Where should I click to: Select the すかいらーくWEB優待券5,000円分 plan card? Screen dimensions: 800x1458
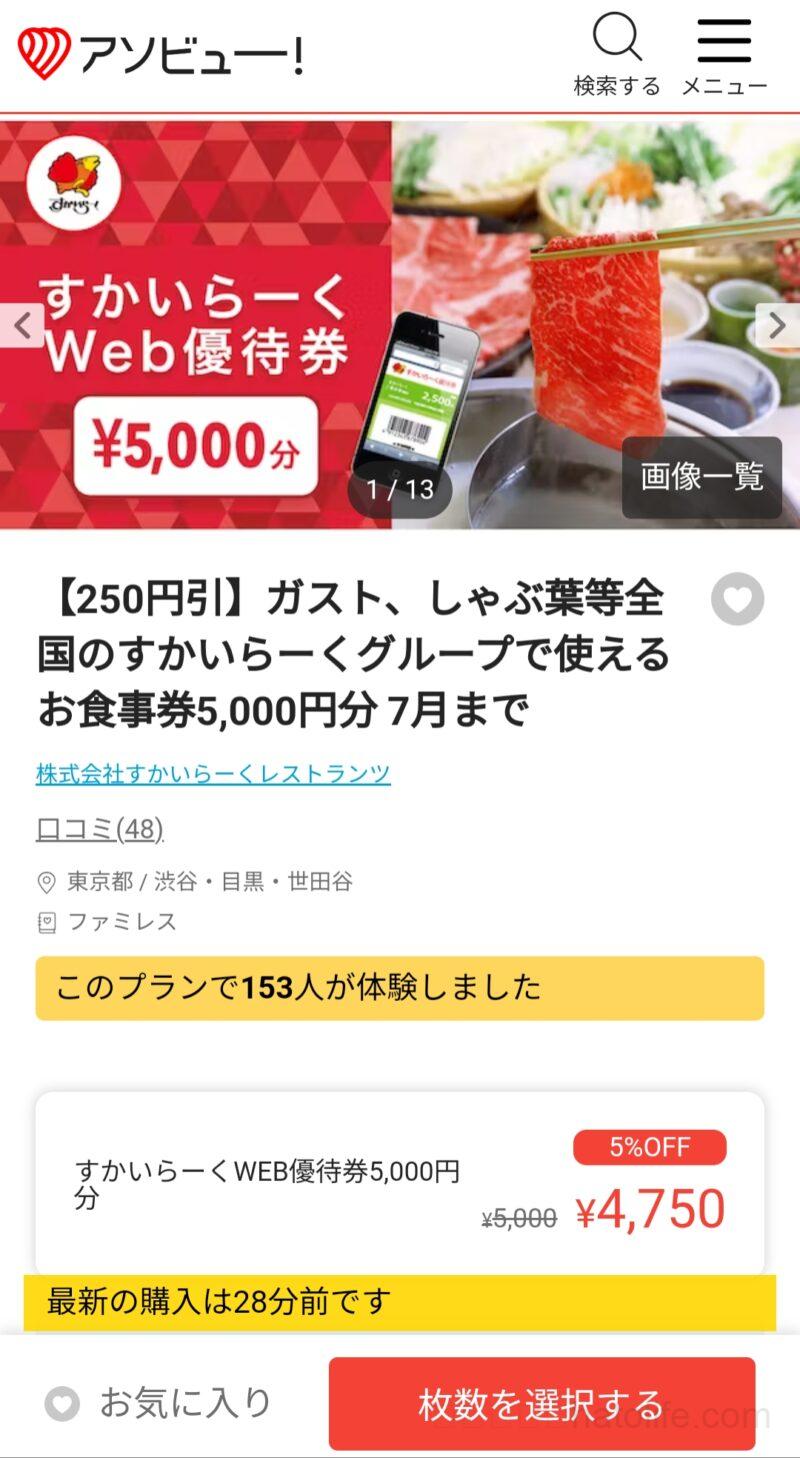(400, 1184)
